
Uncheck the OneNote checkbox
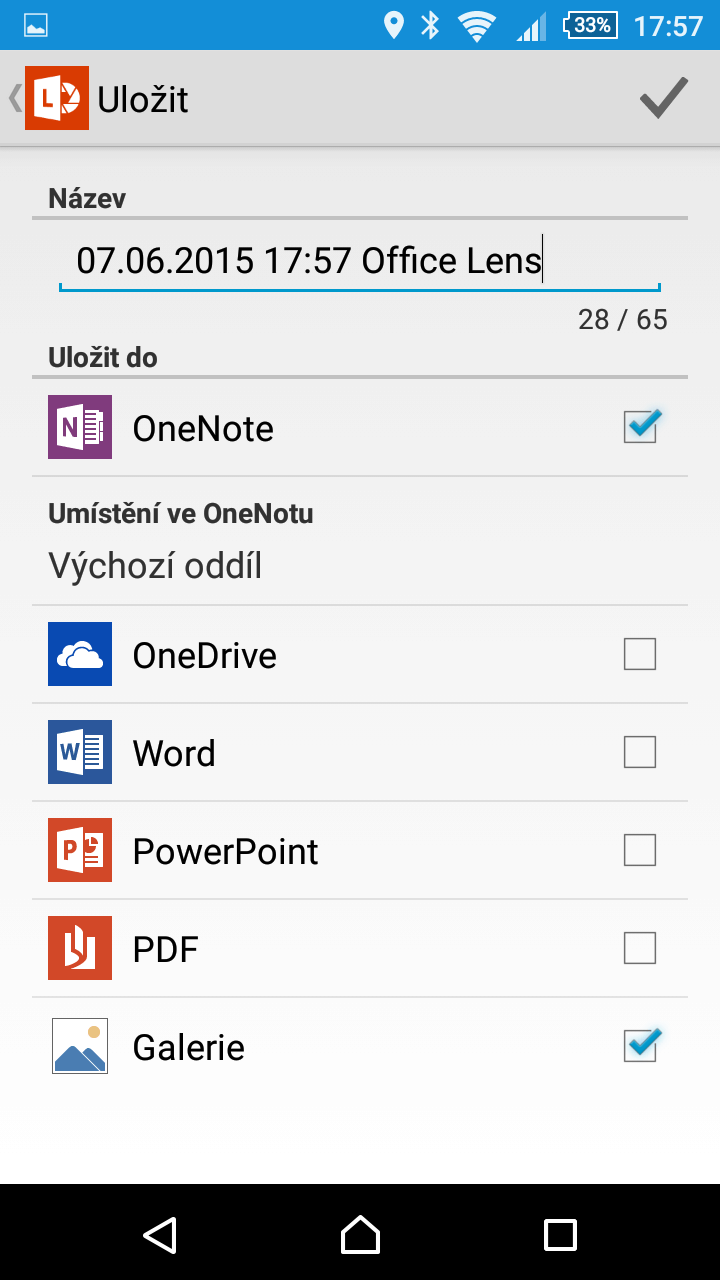pos(640,427)
